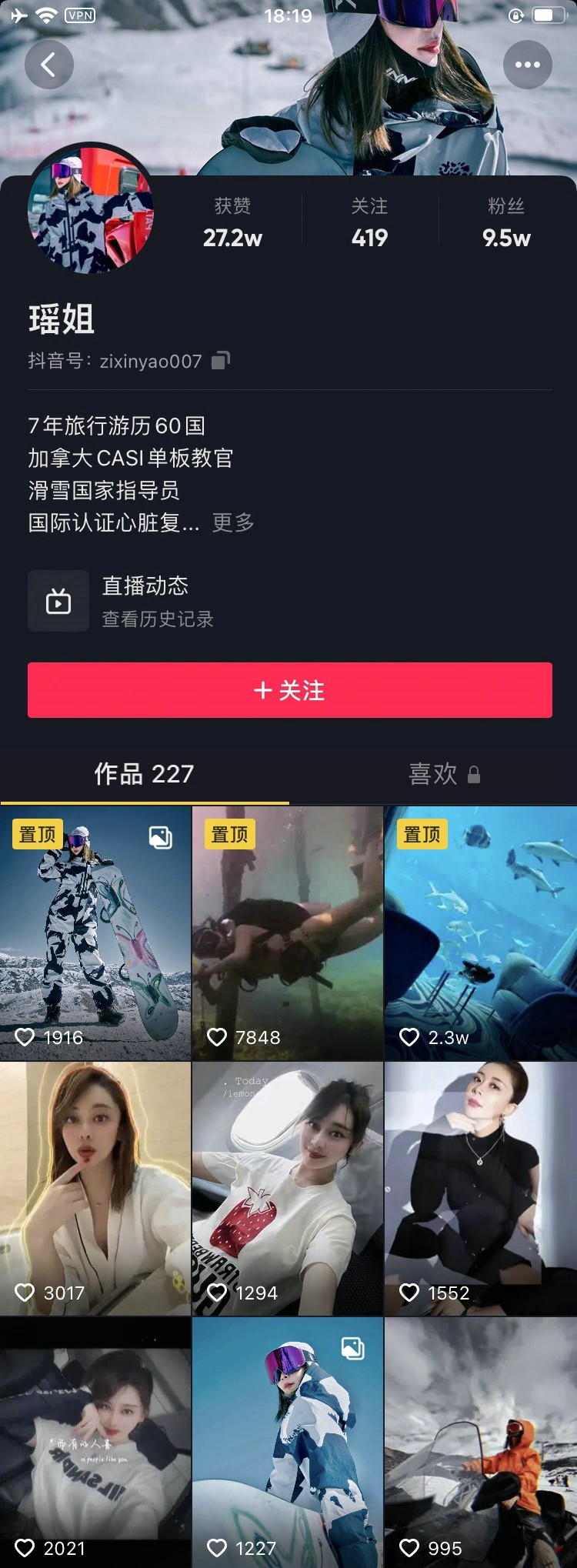Copy the Douyin ID zixinyao007
Screen dimensions: 577x1568
pos(221,360)
